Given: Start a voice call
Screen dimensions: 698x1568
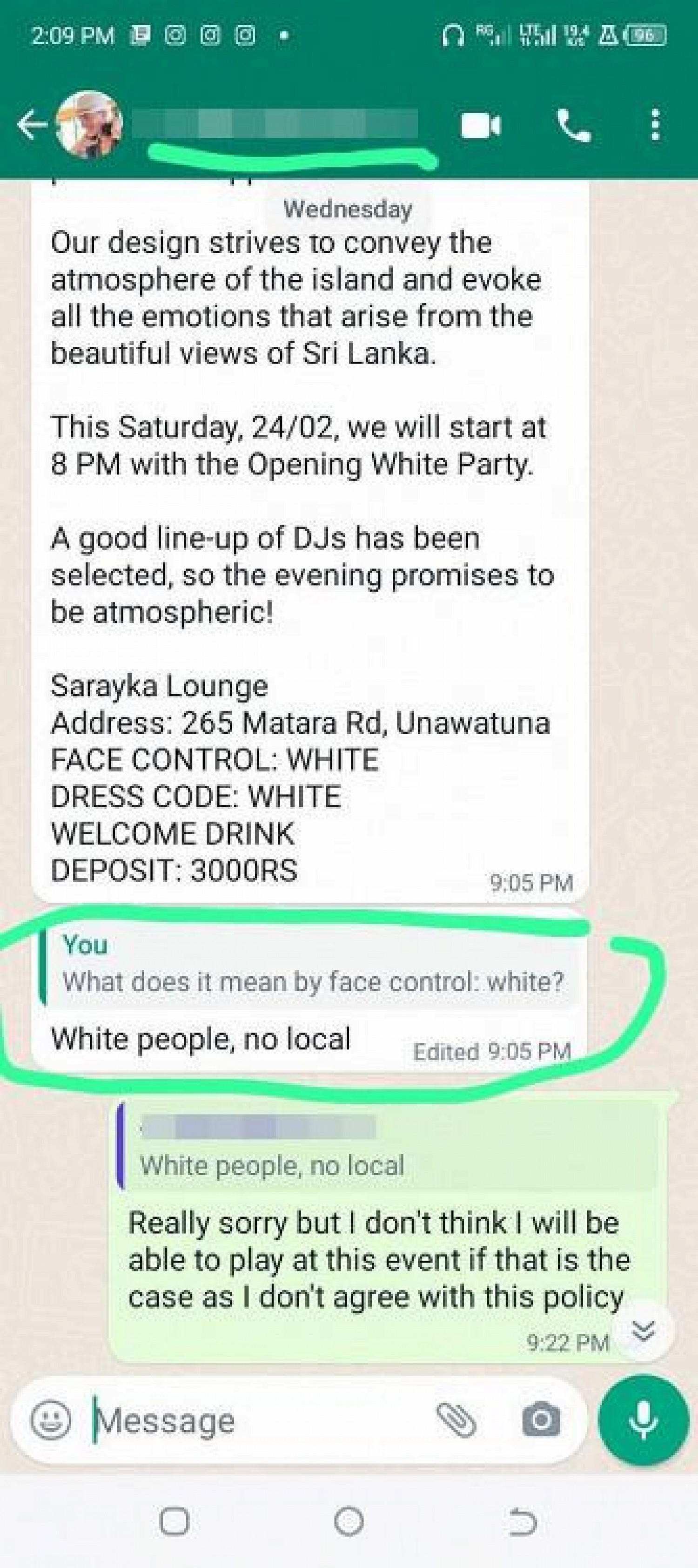Looking at the screenshot, I should (574, 126).
